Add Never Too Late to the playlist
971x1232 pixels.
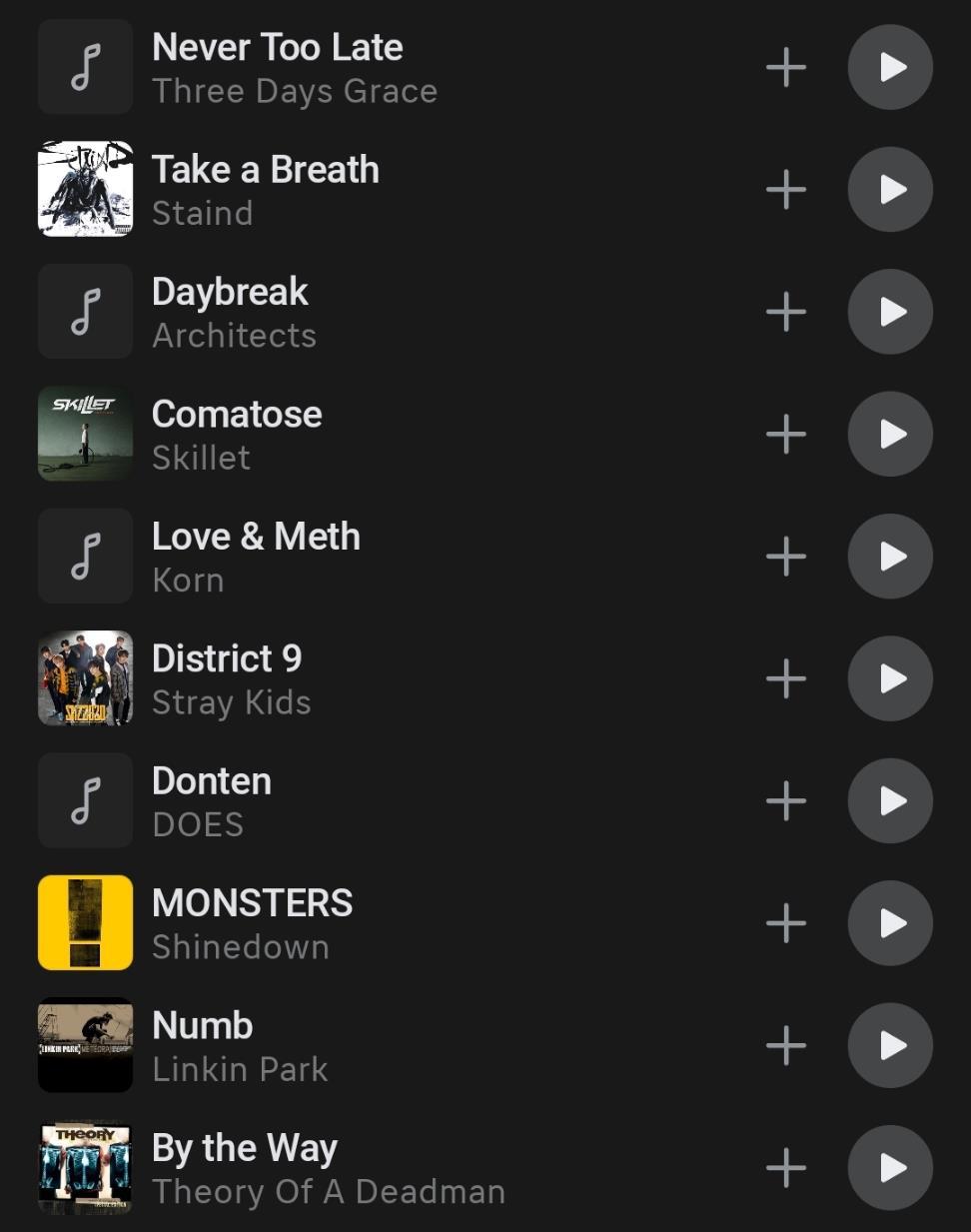[x=786, y=67]
